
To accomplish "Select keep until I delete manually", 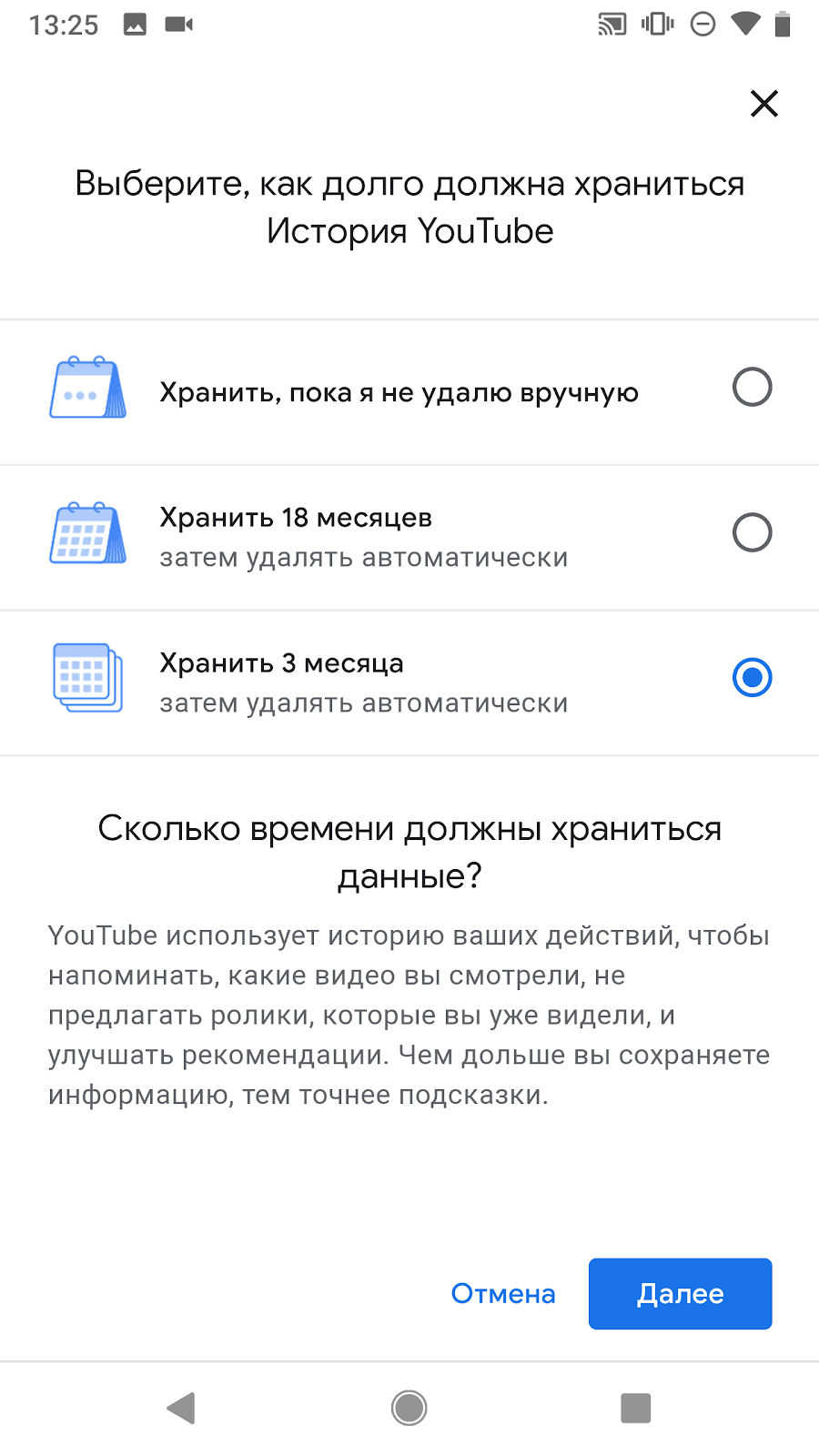I will pos(409,392).
